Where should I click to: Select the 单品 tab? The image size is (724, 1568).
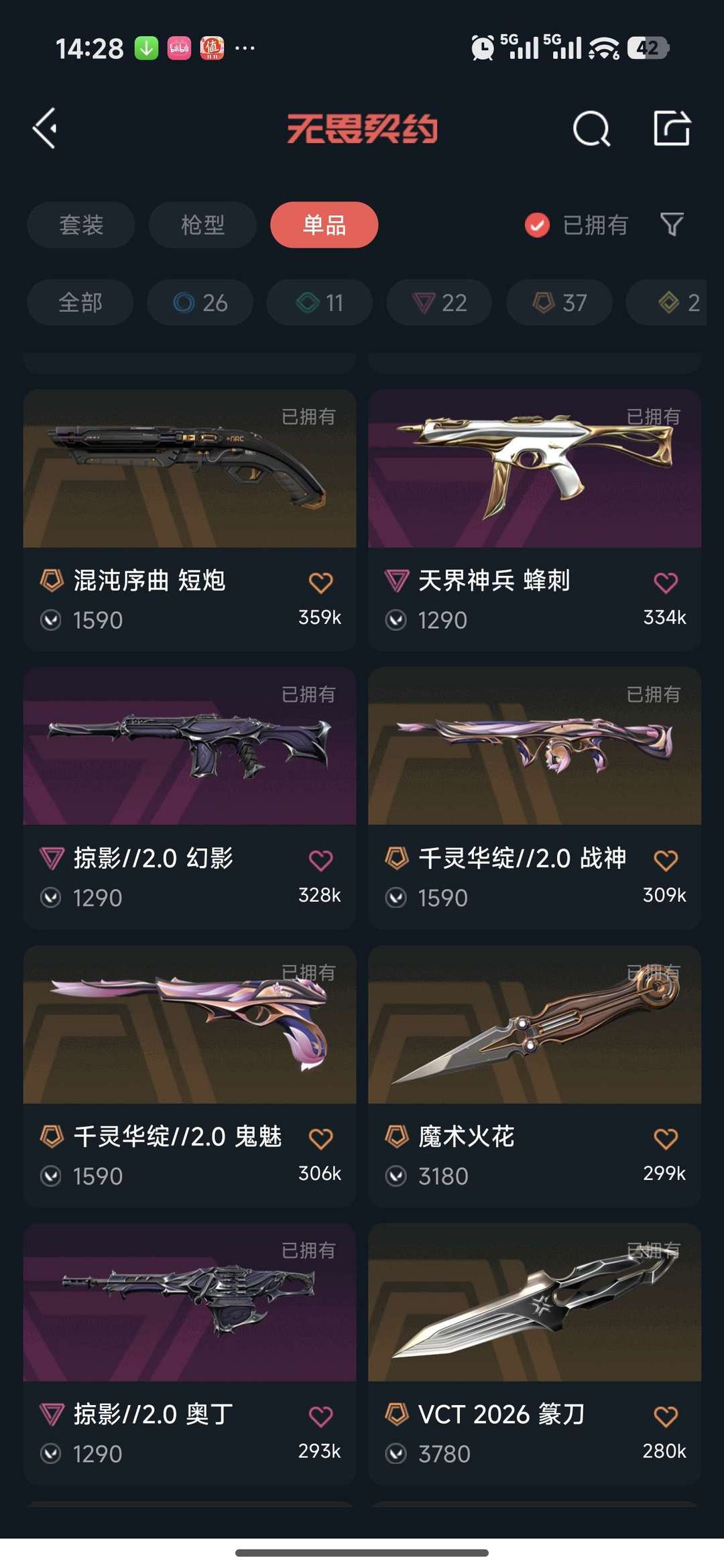[324, 225]
